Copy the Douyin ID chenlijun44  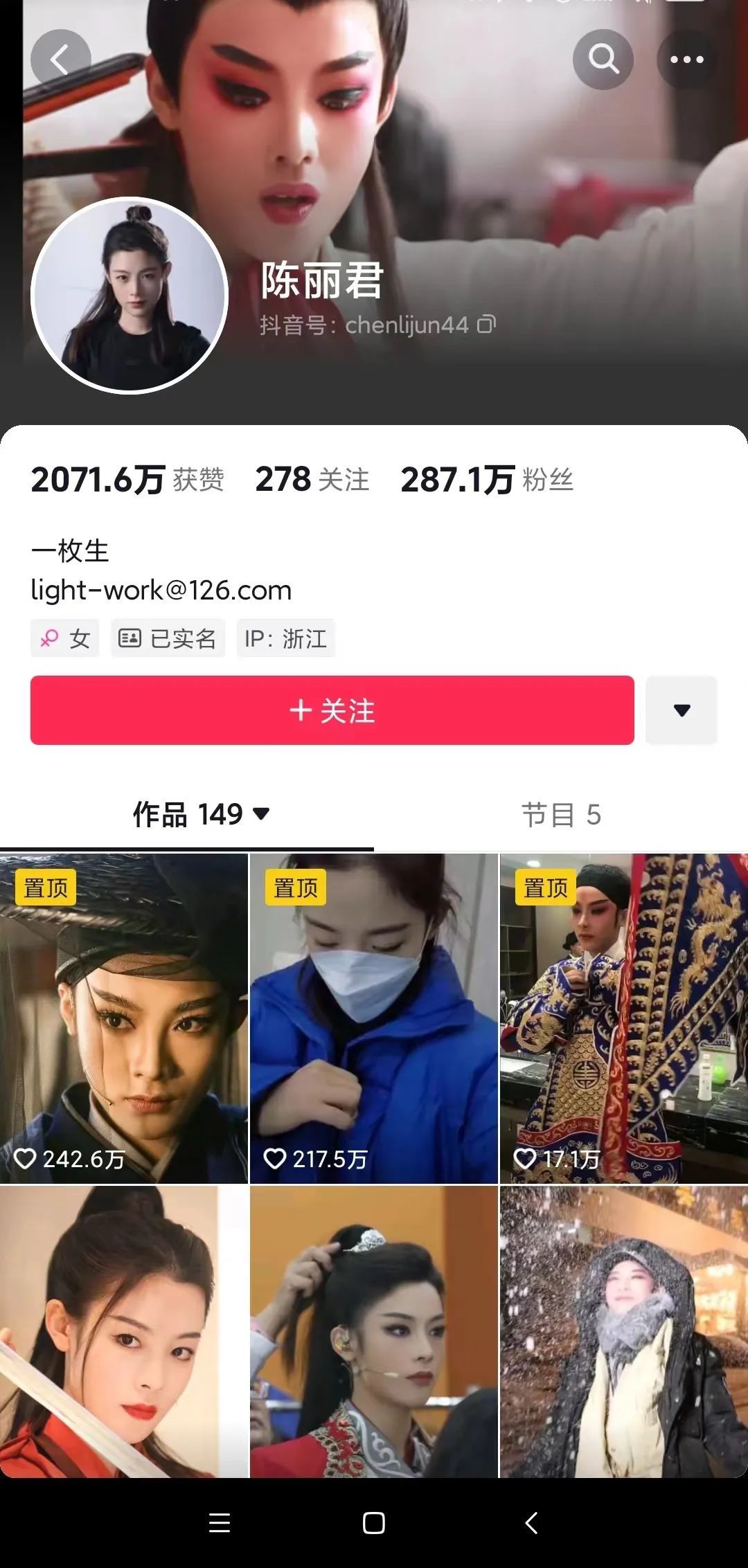(x=487, y=324)
